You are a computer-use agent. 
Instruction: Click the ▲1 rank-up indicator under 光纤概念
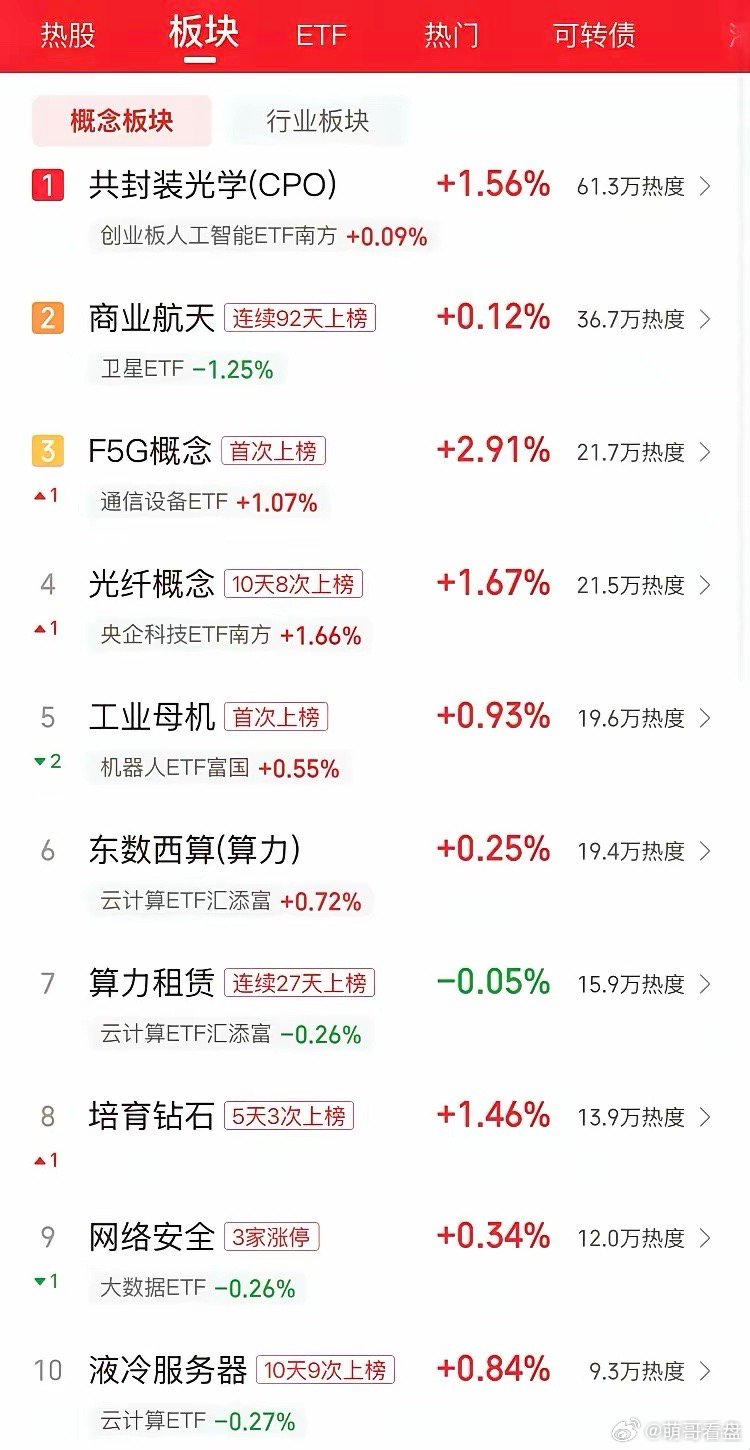(x=47, y=628)
